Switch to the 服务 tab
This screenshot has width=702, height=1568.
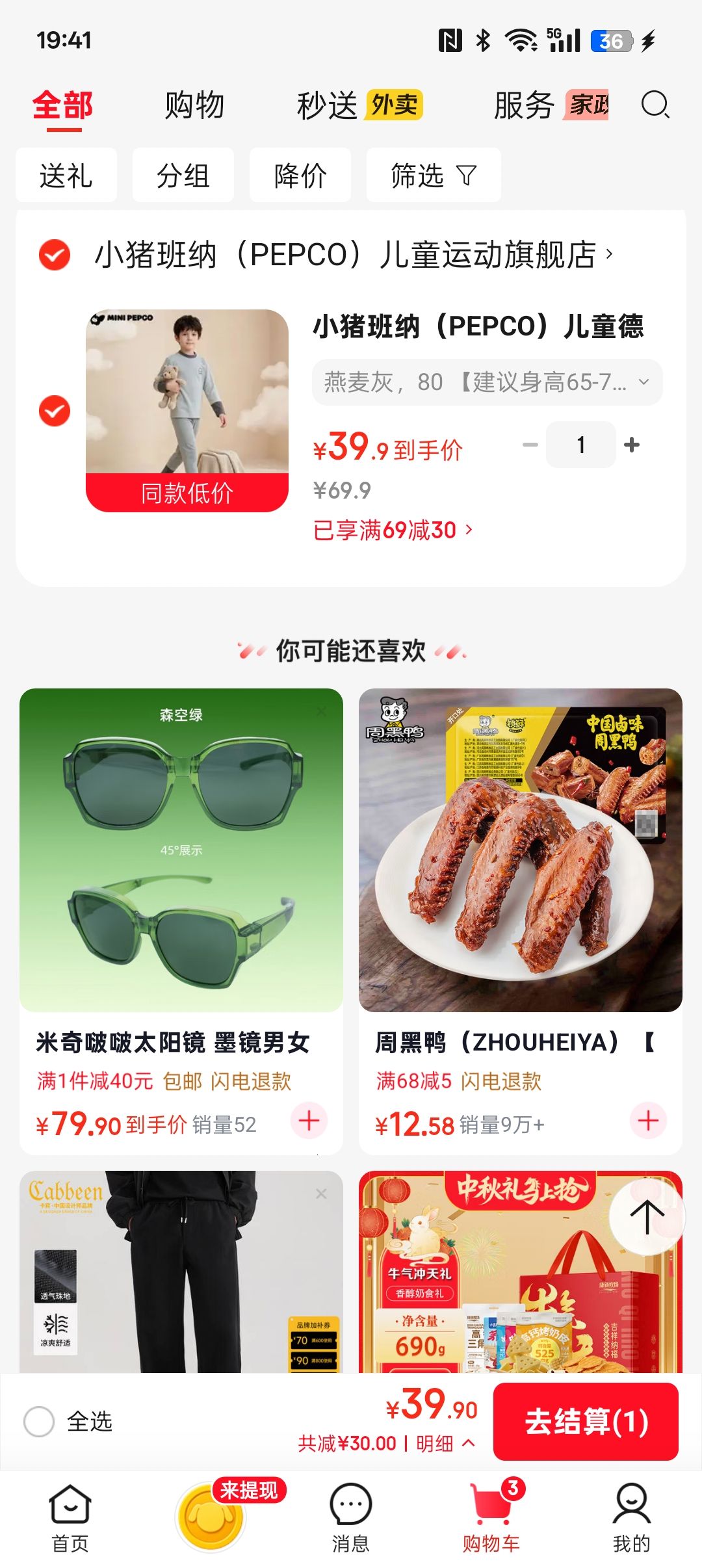(x=551, y=105)
